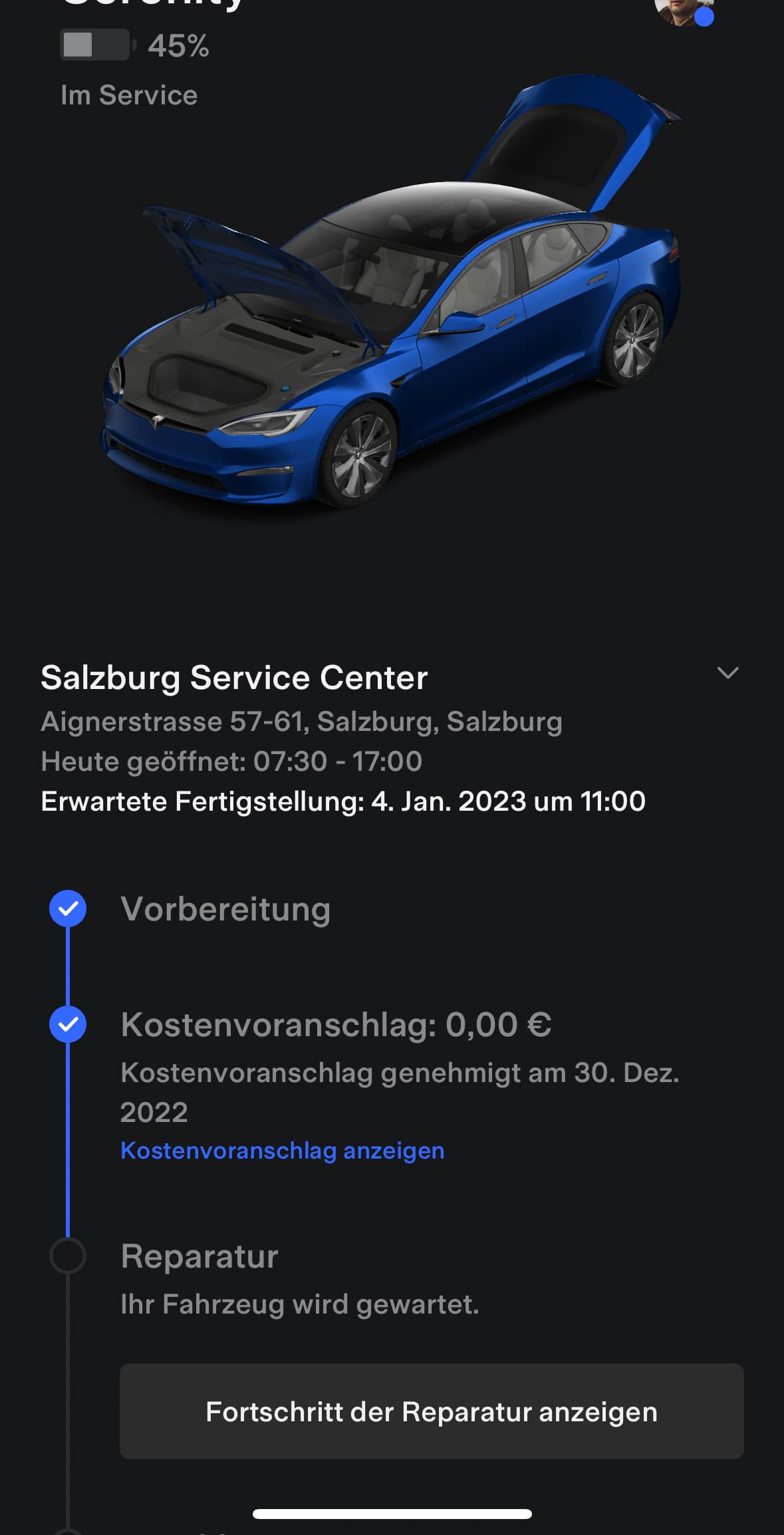Open the profile avatar
The image size is (784, 1535).
pyautogui.click(x=683, y=10)
